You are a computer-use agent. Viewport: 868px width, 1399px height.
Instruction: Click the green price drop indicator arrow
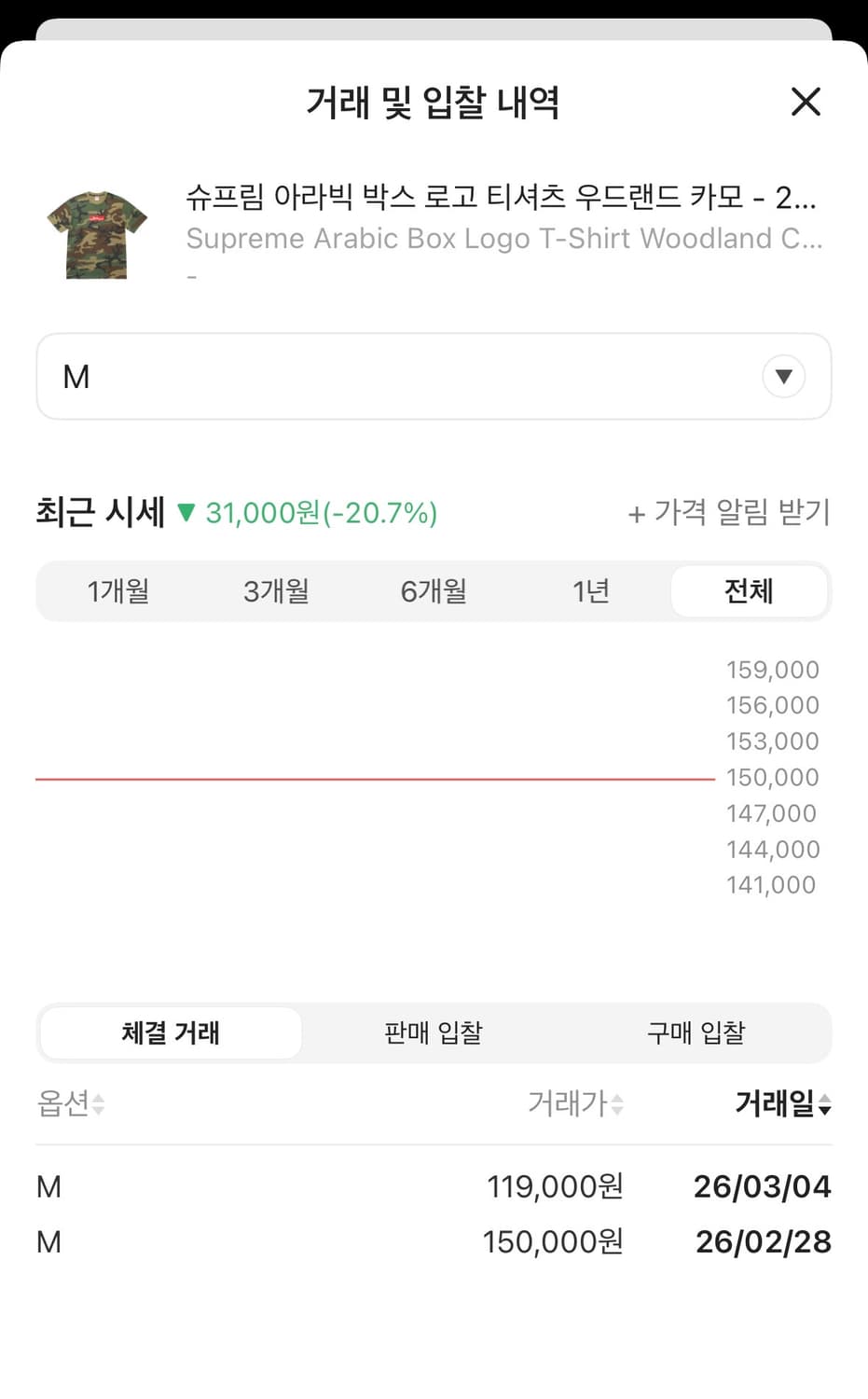[x=189, y=513]
